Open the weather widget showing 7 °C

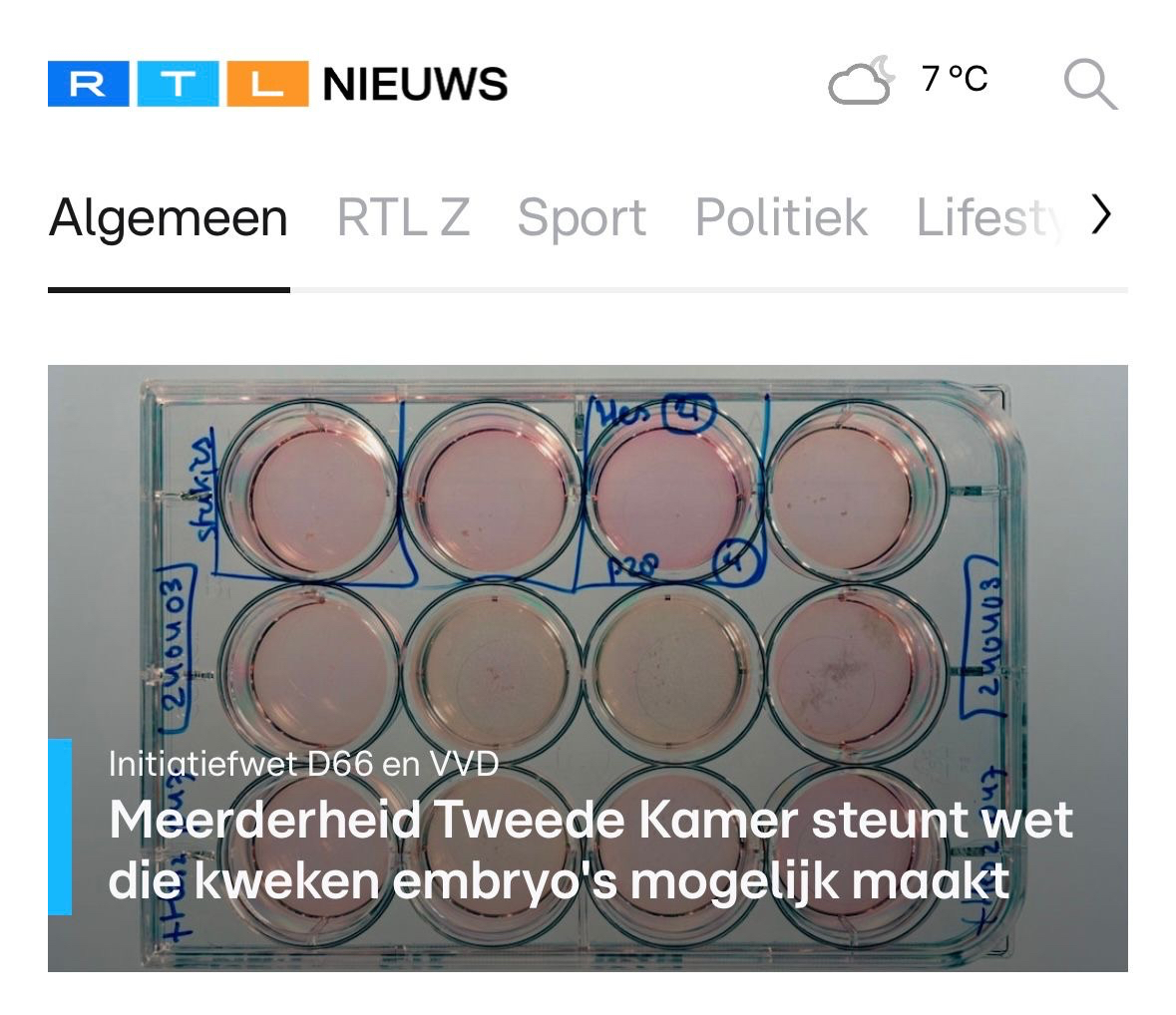coord(908,81)
